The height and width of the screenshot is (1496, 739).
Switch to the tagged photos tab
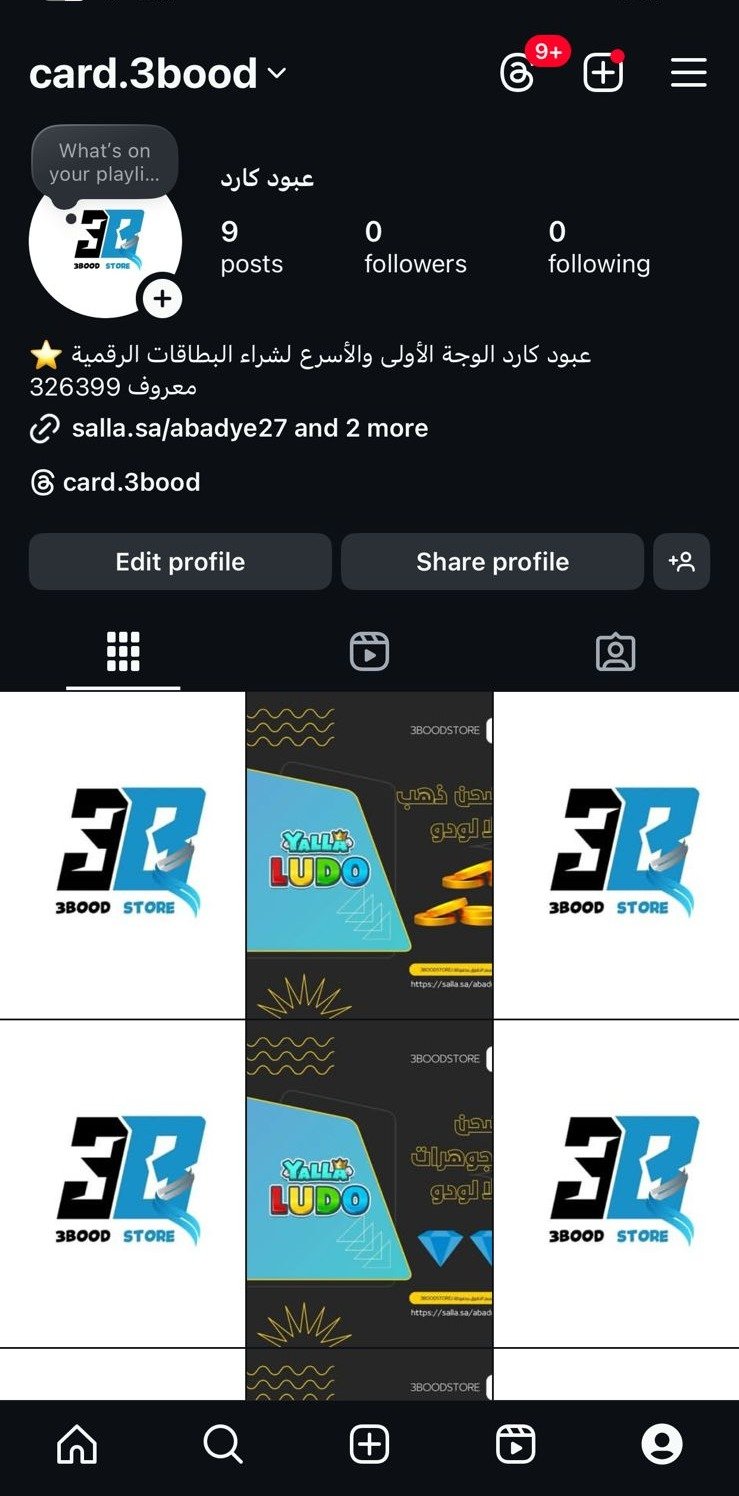tap(615, 652)
